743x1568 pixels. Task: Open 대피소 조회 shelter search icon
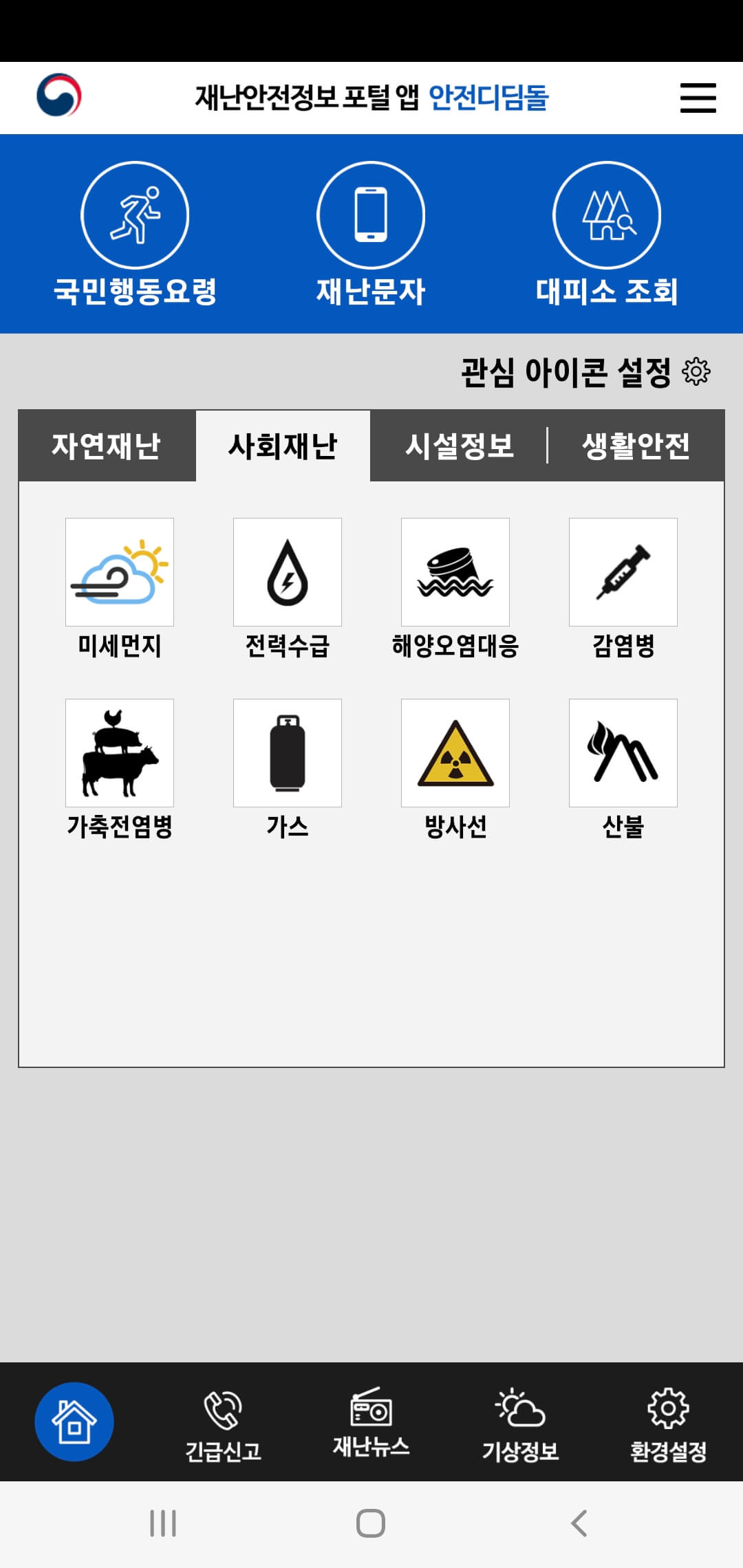(x=606, y=215)
